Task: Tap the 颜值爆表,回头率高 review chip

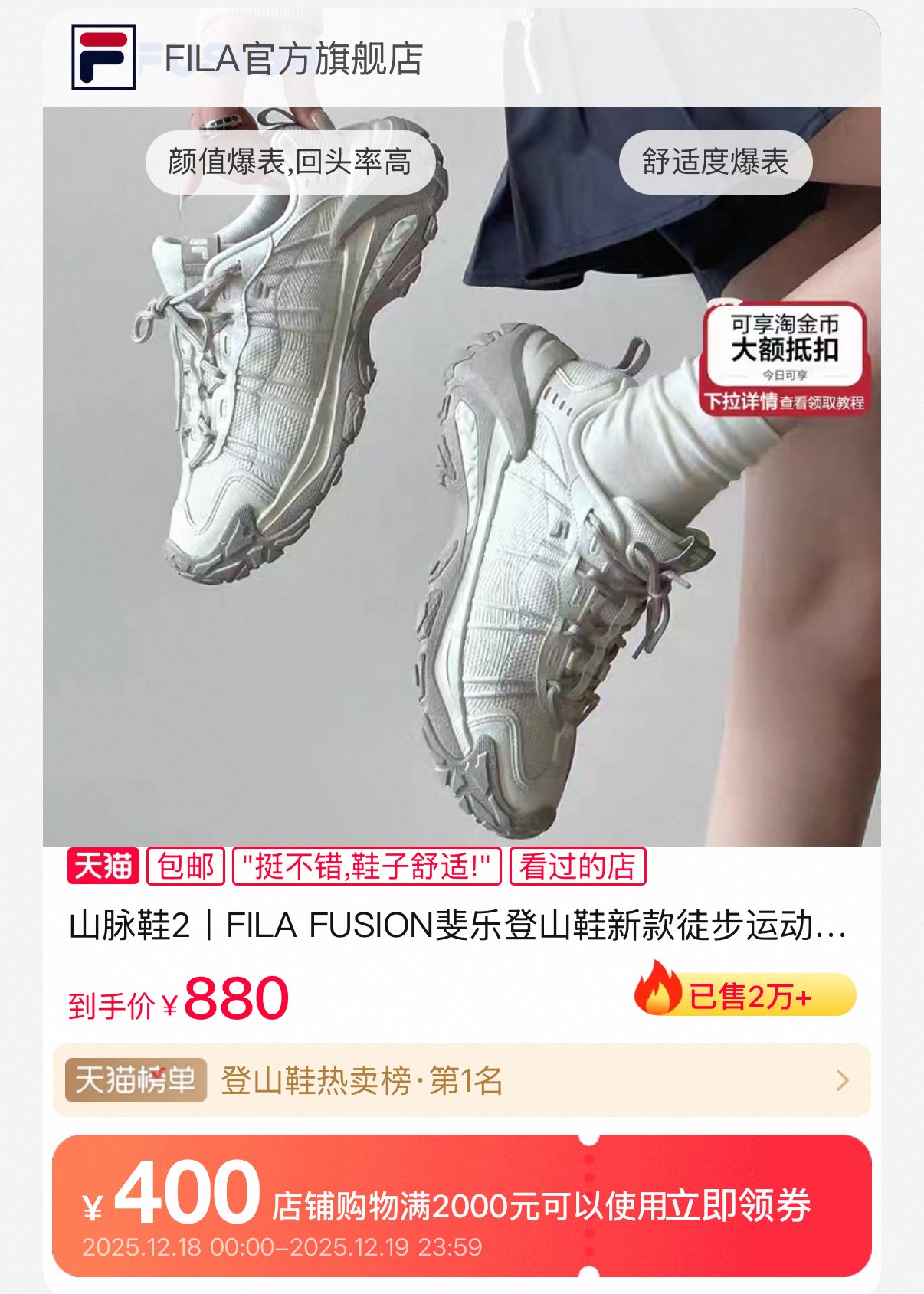Action: [x=290, y=162]
